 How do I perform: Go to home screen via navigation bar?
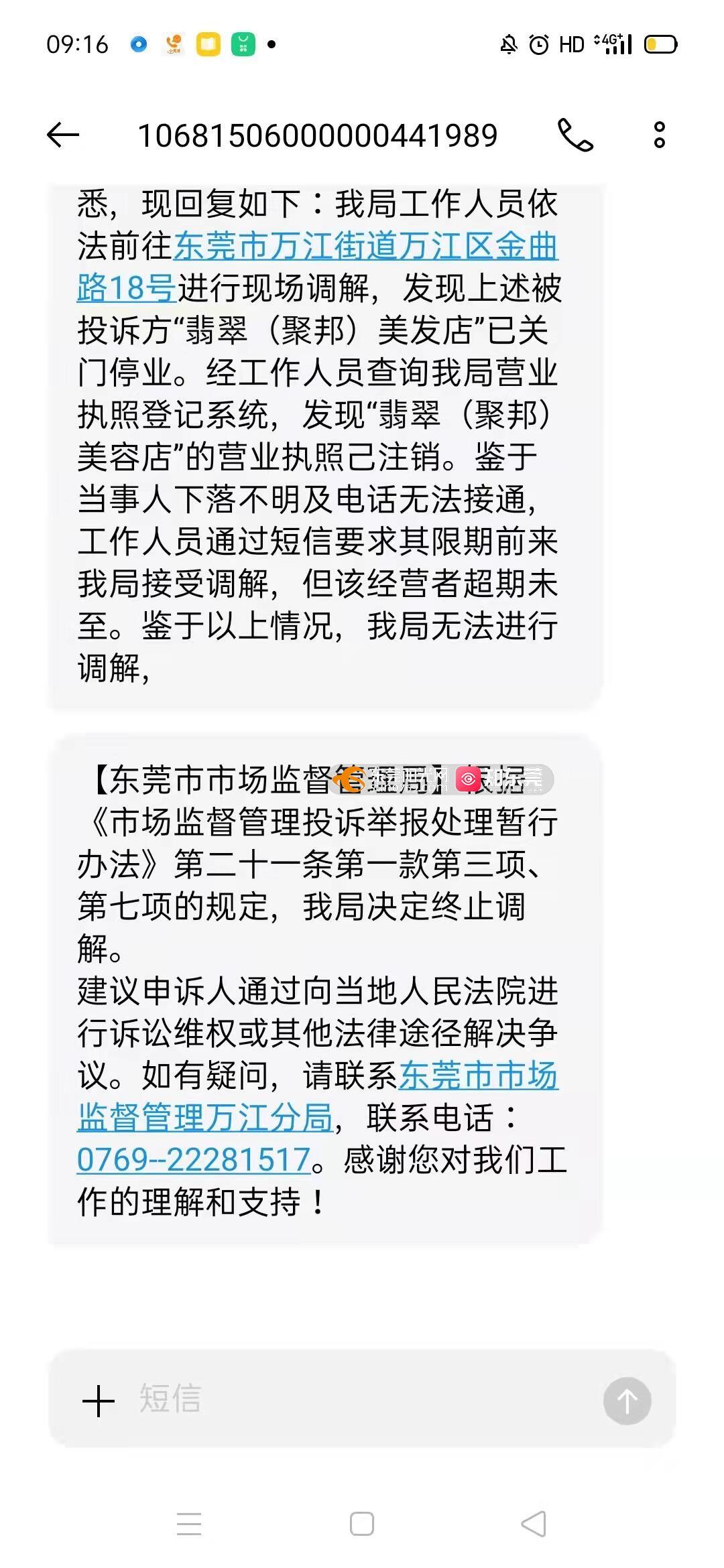[362, 1524]
